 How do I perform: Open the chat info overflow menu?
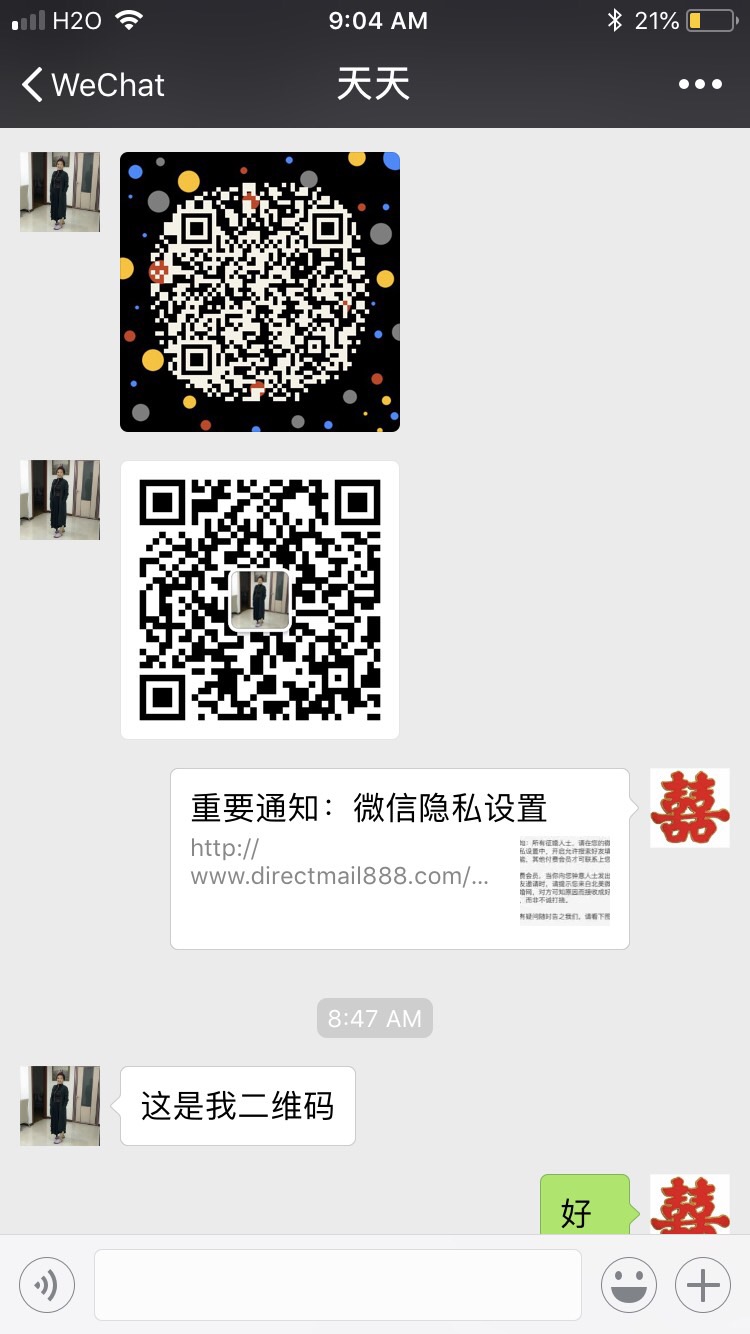click(x=700, y=85)
